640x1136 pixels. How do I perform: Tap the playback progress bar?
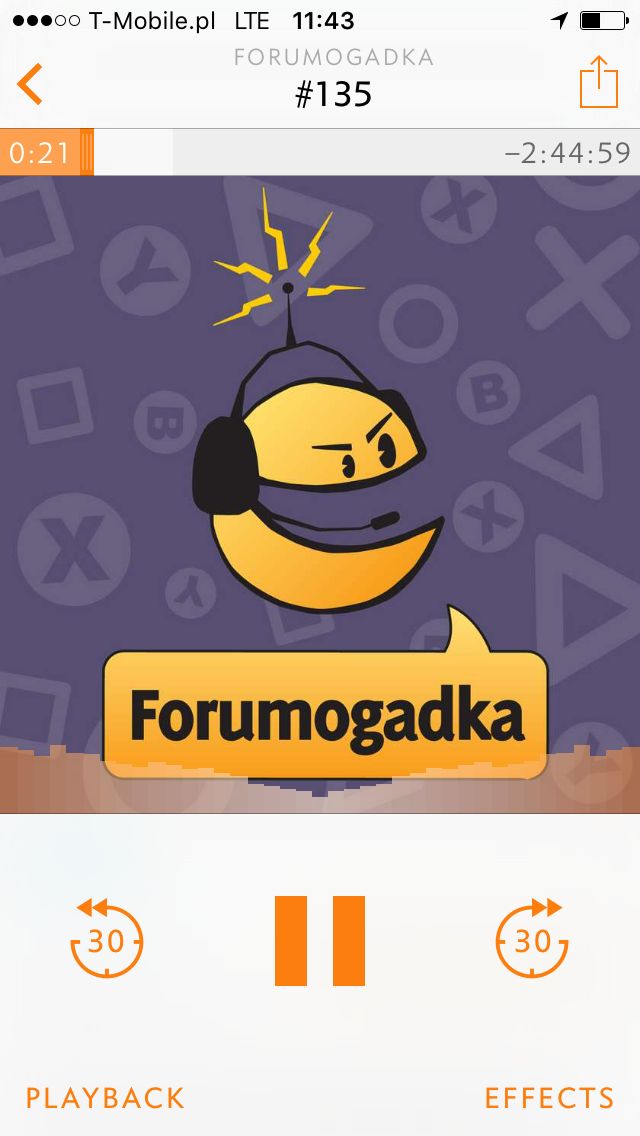320,152
